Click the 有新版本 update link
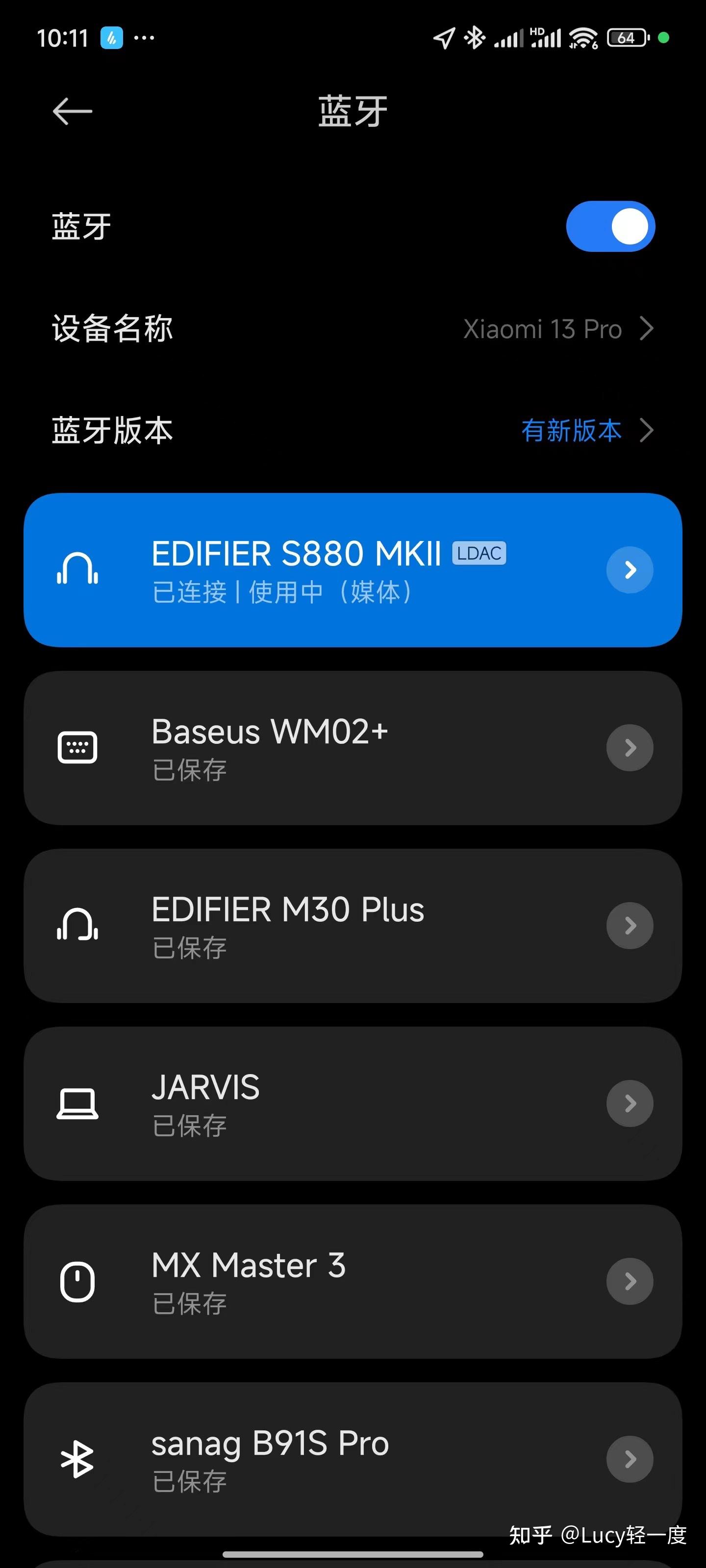This screenshot has height=1568, width=706. (571, 430)
